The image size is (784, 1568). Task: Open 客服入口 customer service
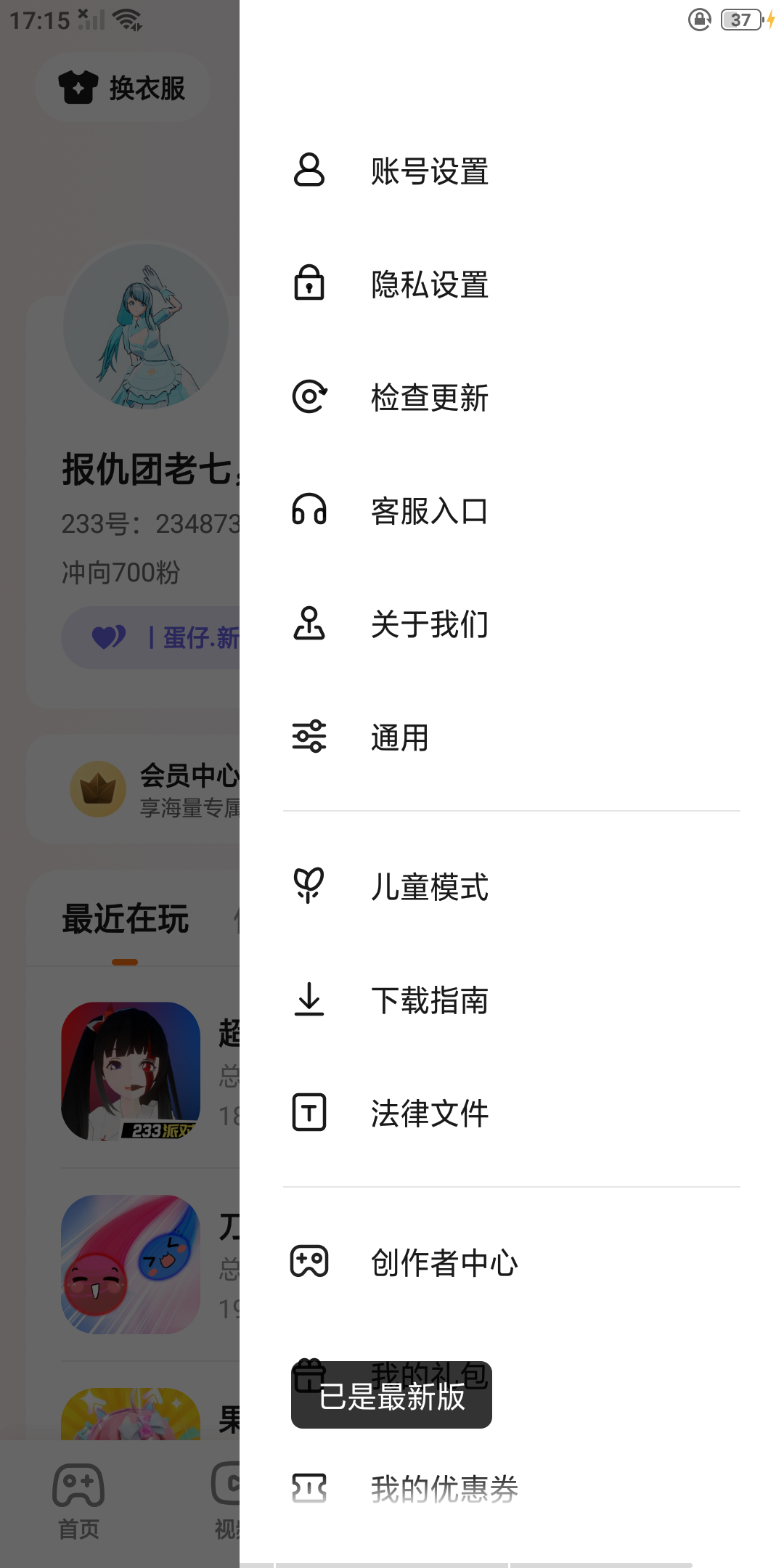(429, 511)
